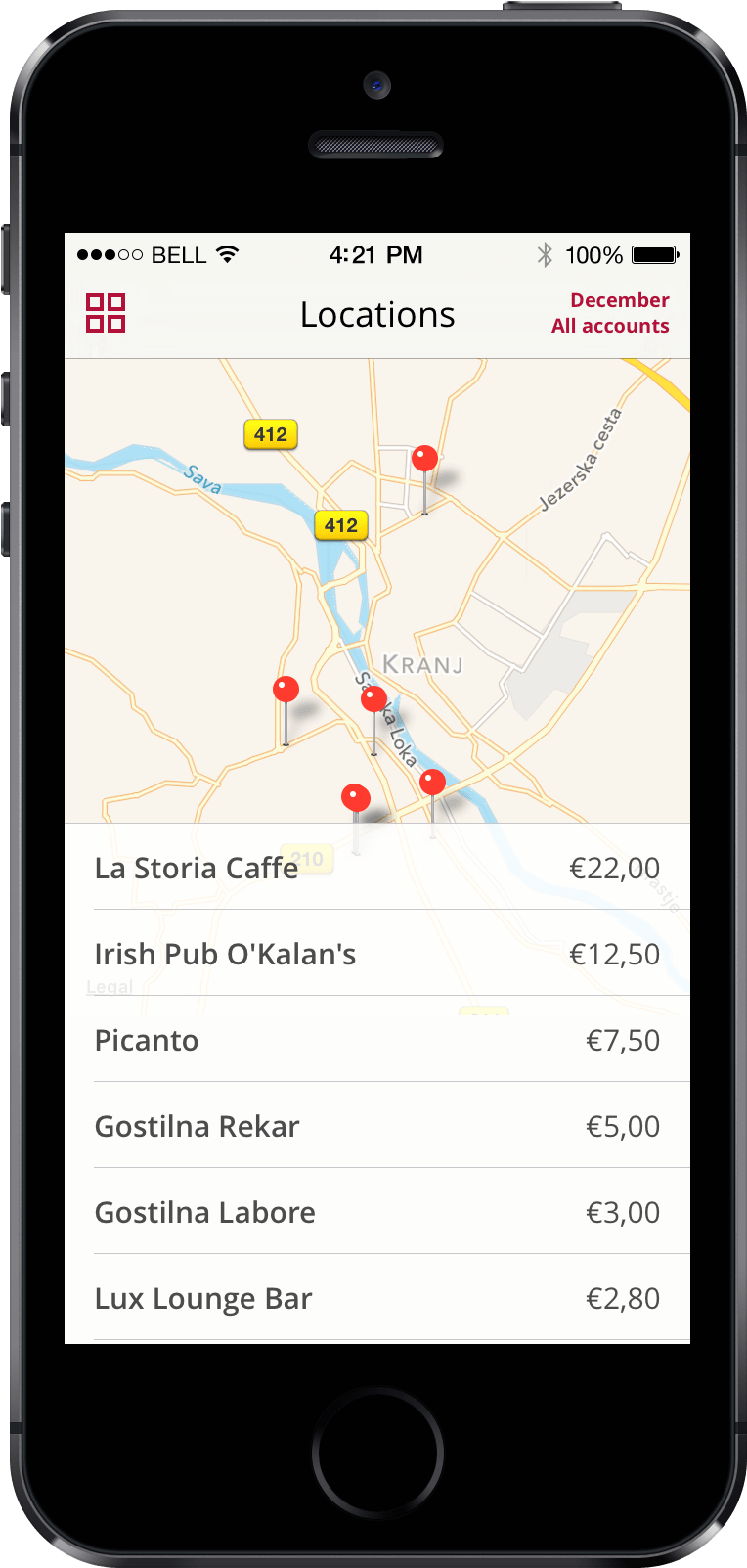
Task: Show Lux Lounge Bar details
Action: coord(377,1298)
